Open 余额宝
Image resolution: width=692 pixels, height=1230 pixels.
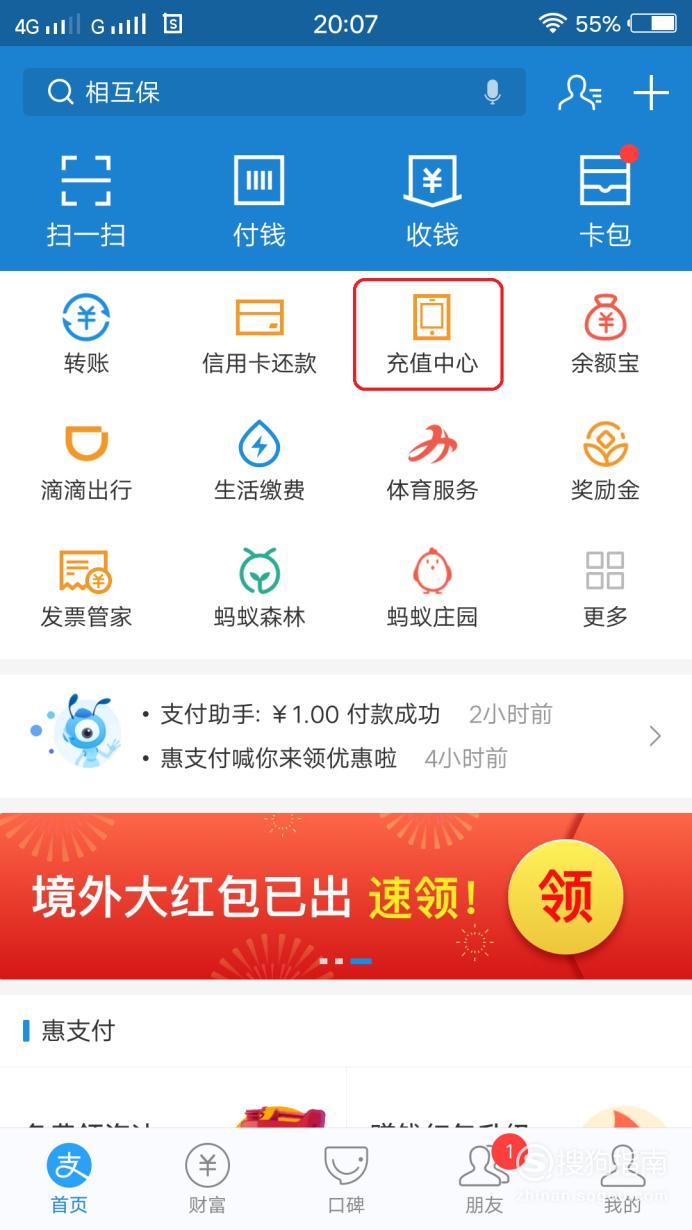pos(605,334)
